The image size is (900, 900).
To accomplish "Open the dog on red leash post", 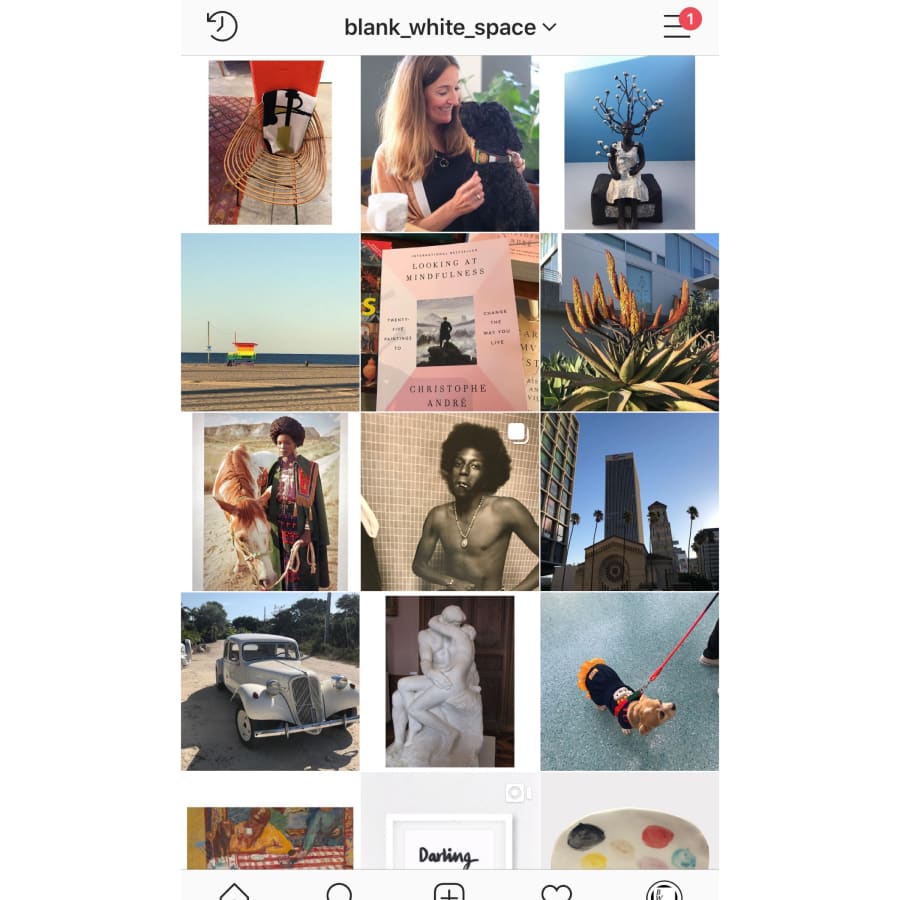I will [x=629, y=681].
